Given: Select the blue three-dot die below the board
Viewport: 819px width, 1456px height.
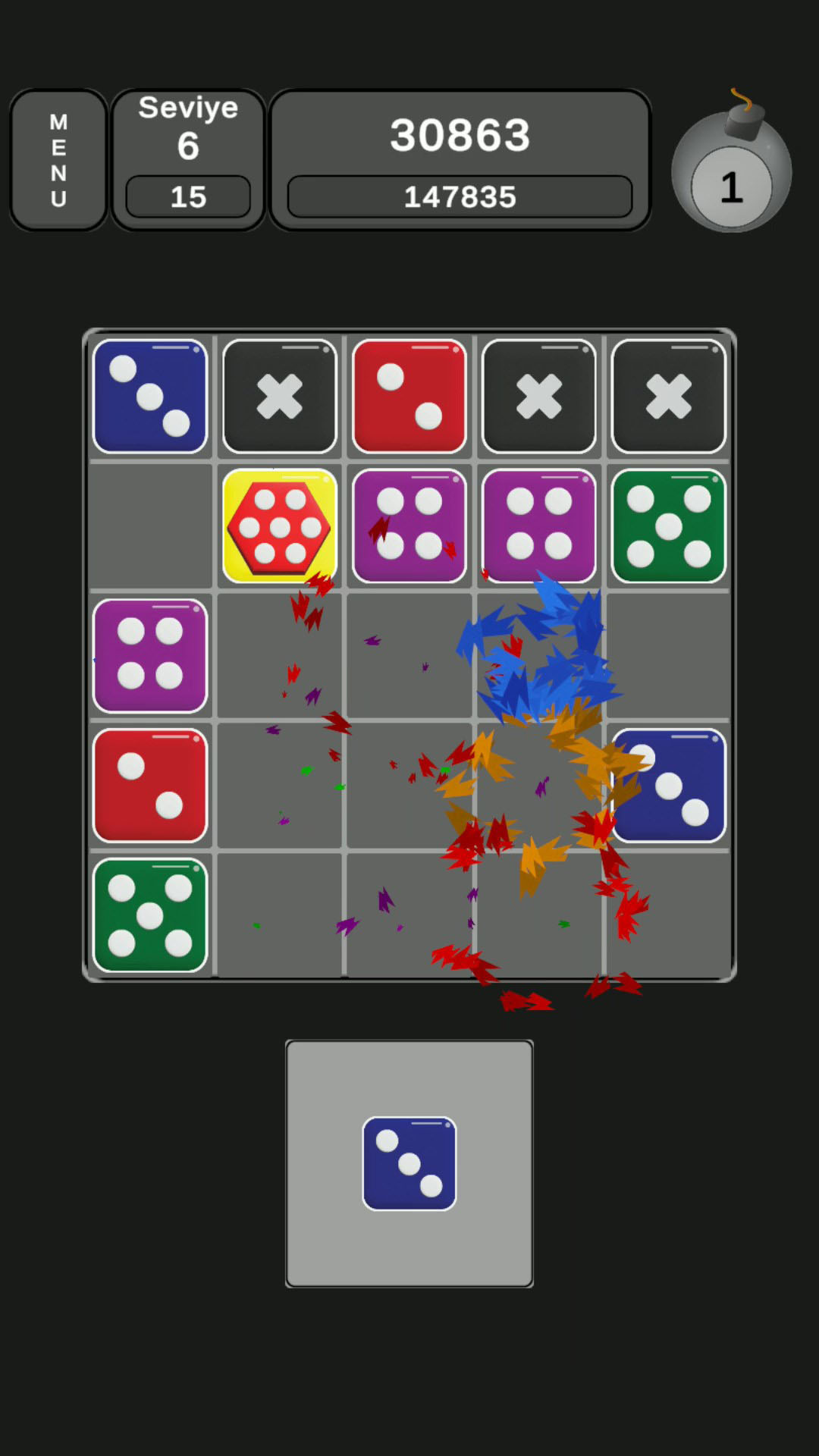Looking at the screenshot, I should click(409, 1163).
